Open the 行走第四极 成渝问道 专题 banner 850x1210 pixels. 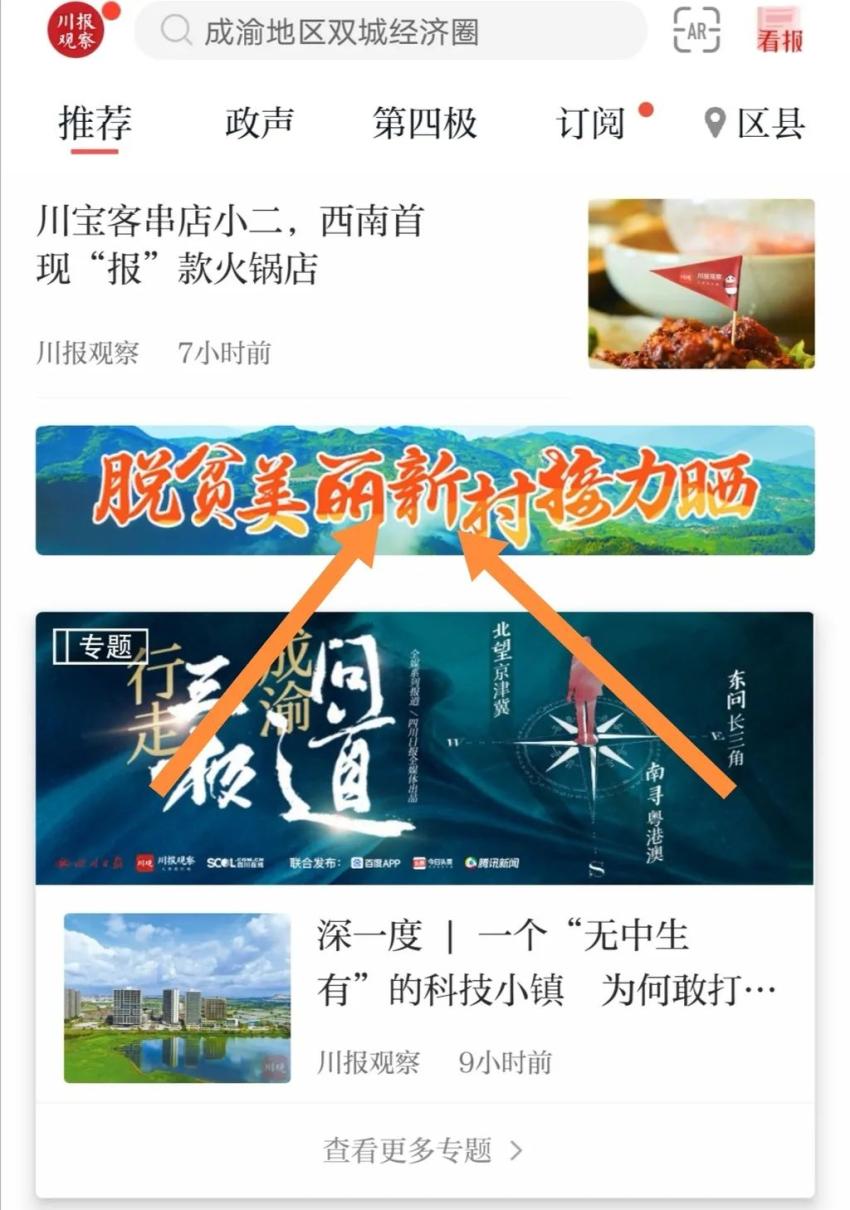click(425, 748)
